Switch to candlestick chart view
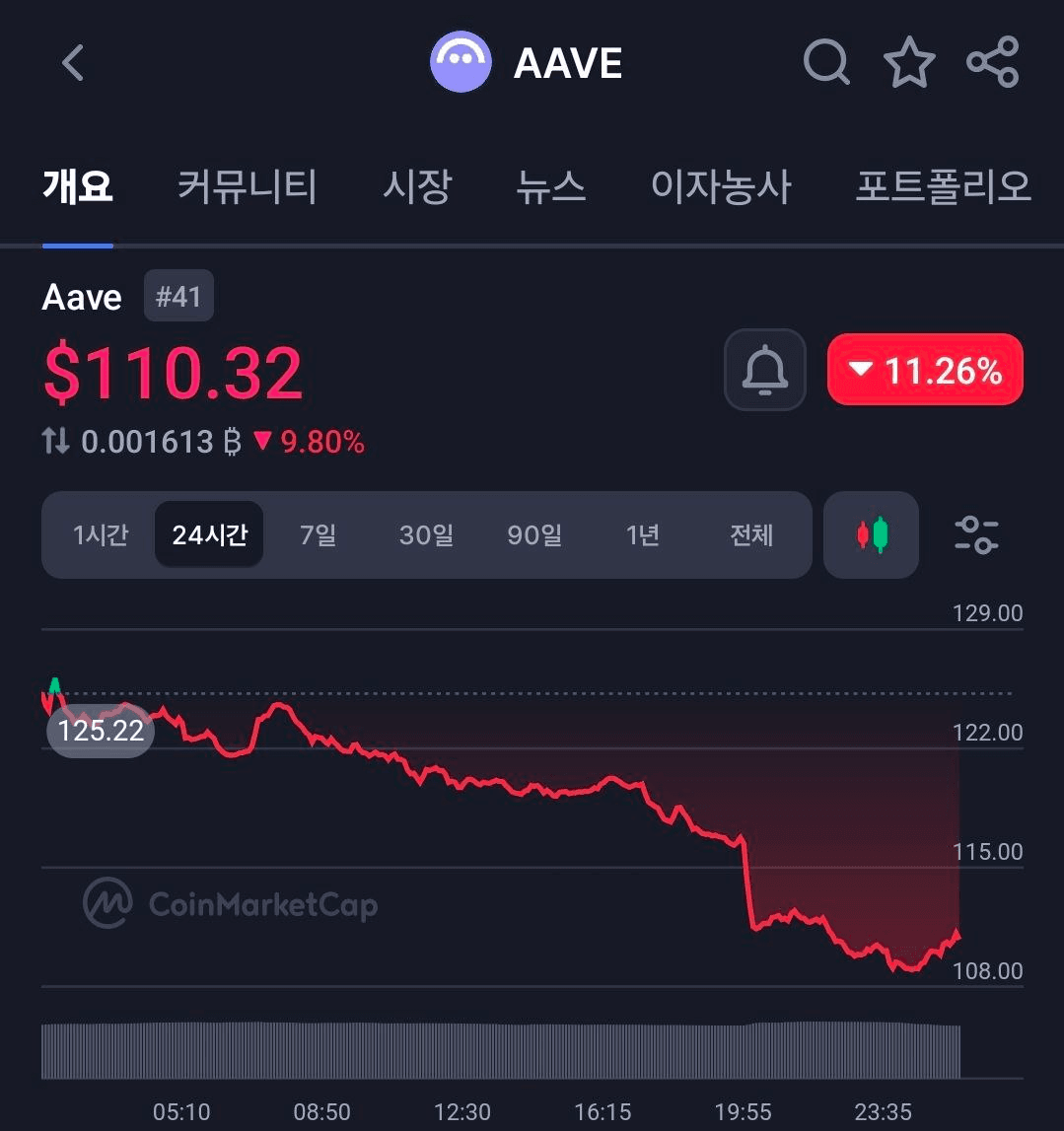The width and height of the screenshot is (1064, 1131). (x=872, y=535)
